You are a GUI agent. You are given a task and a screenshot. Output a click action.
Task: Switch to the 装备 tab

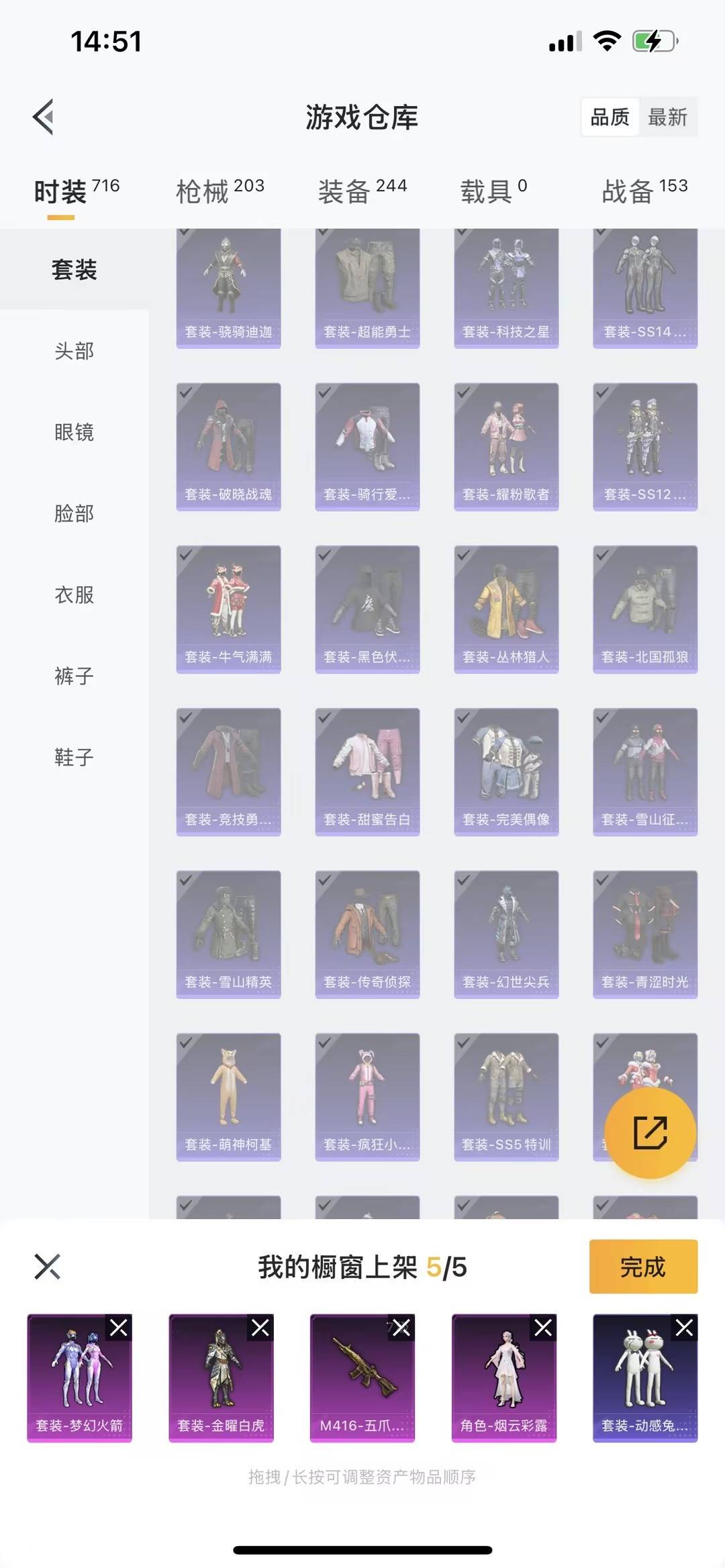coord(362,191)
